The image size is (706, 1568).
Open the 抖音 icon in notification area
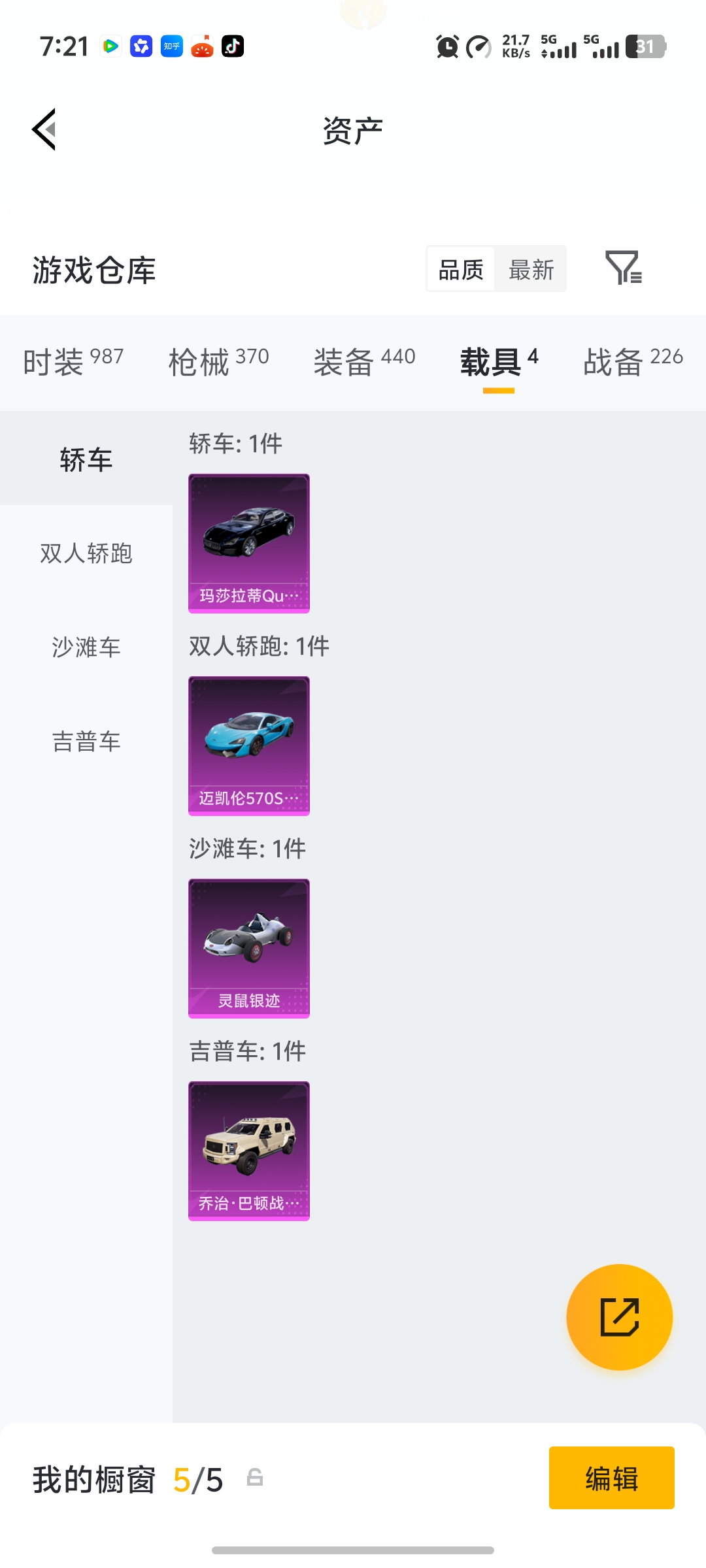[x=233, y=46]
